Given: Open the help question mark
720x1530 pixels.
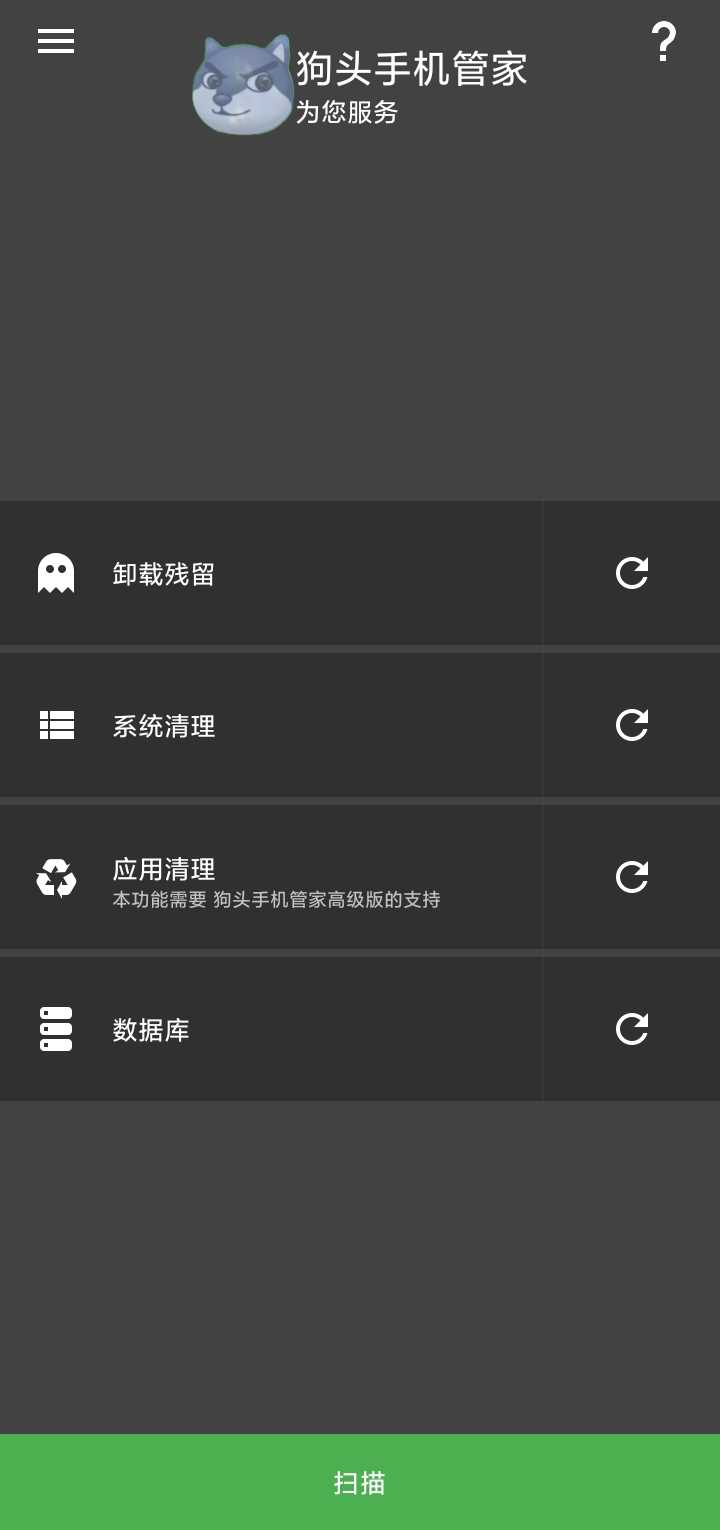Looking at the screenshot, I should (663, 42).
